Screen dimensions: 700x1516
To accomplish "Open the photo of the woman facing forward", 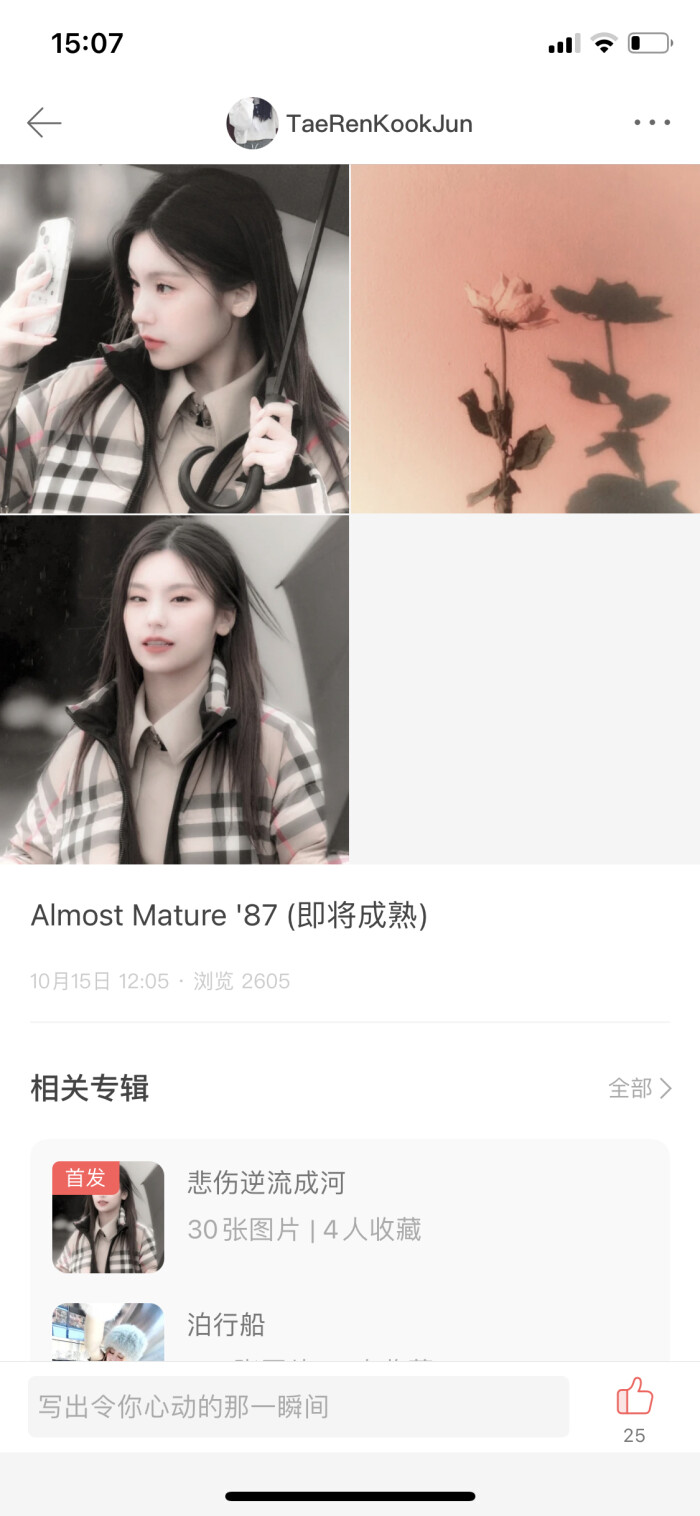I will coord(174,689).
